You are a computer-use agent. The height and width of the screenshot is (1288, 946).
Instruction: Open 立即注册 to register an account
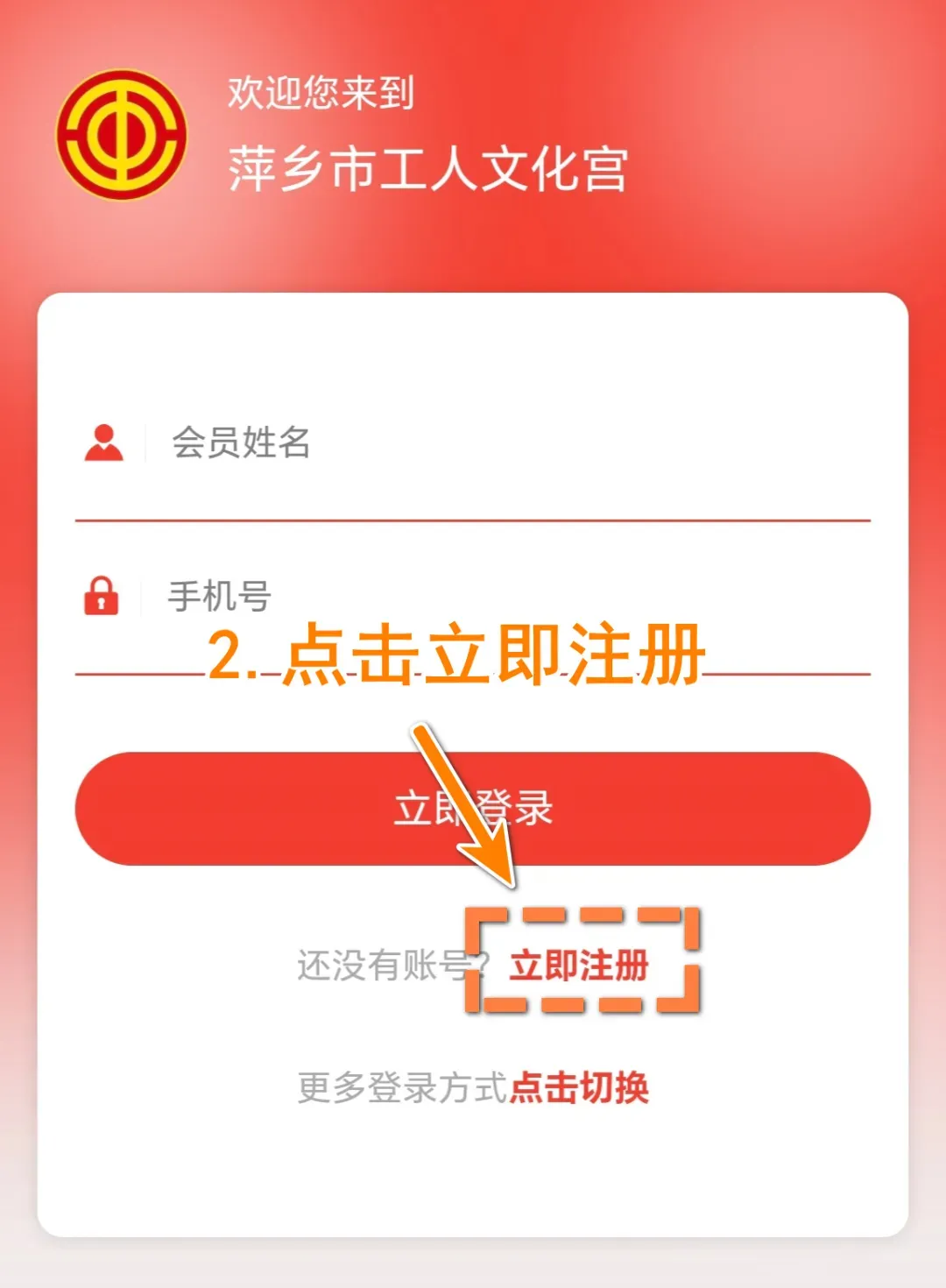pos(579,966)
